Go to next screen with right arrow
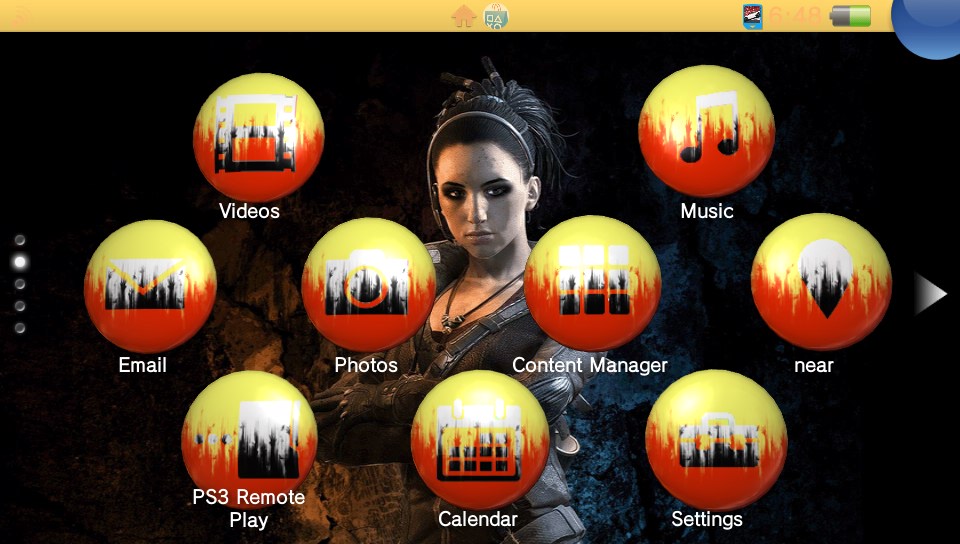This screenshot has height=544, width=960. pos(931,293)
